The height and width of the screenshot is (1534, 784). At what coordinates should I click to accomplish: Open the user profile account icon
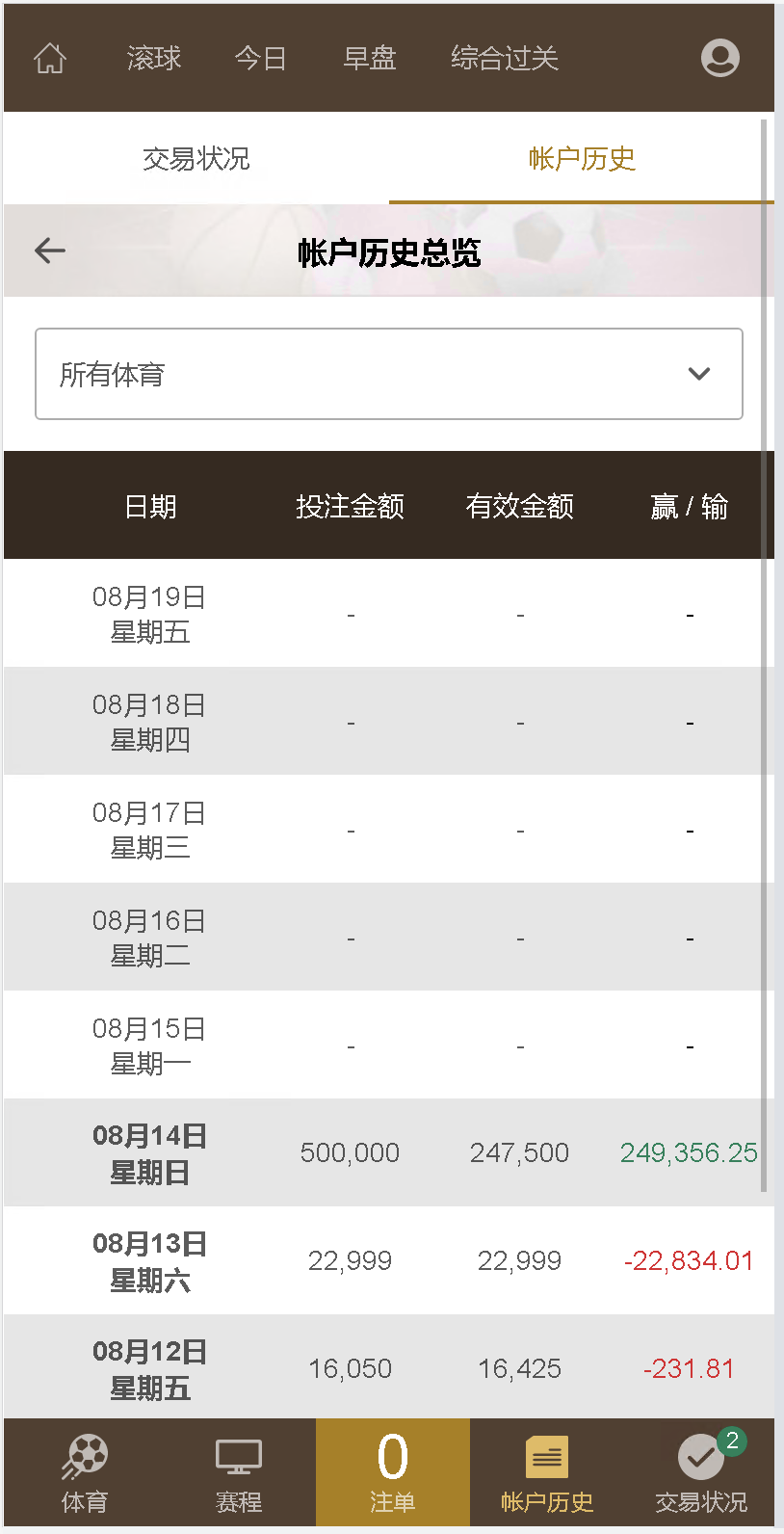click(x=719, y=58)
